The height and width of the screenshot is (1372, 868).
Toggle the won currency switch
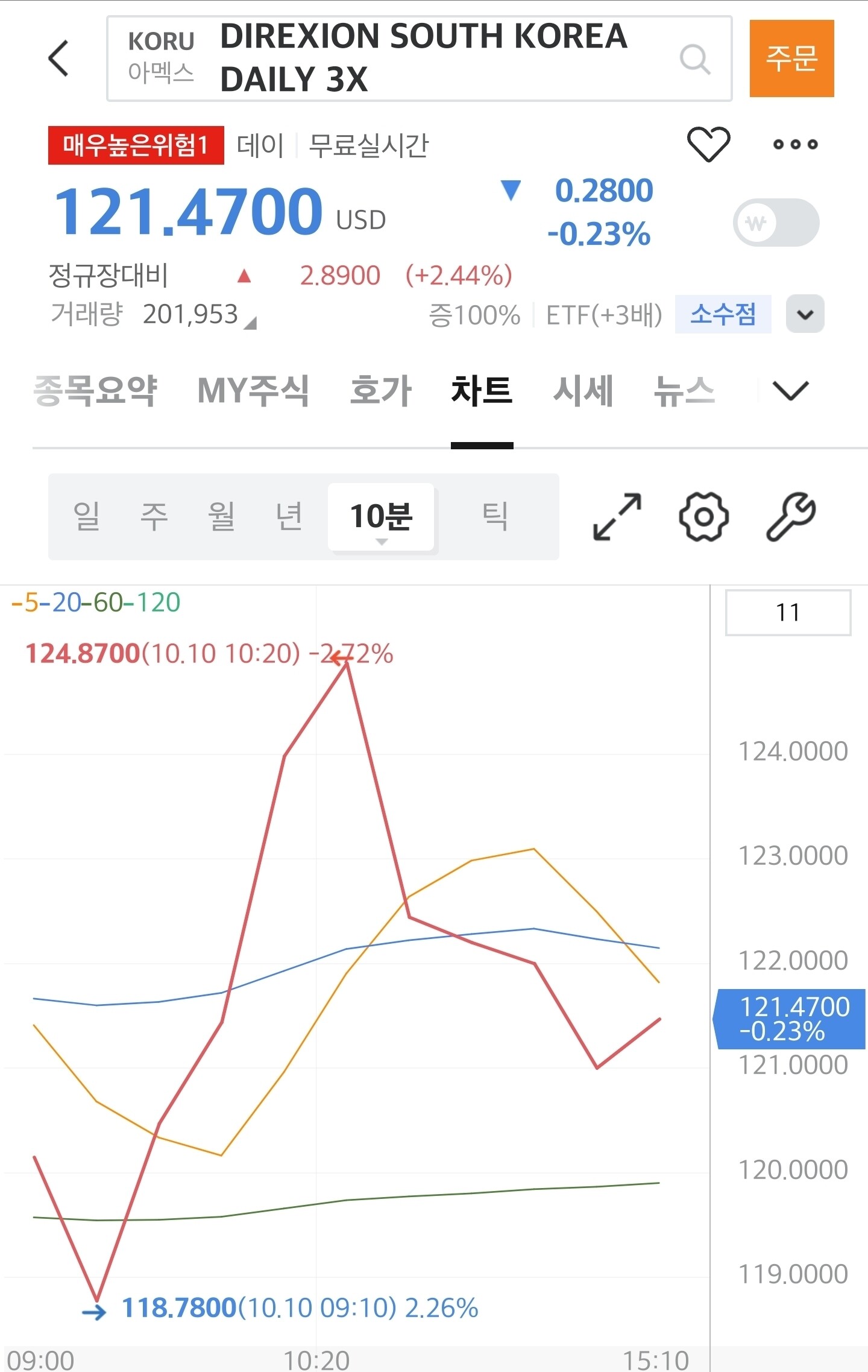click(x=776, y=223)
